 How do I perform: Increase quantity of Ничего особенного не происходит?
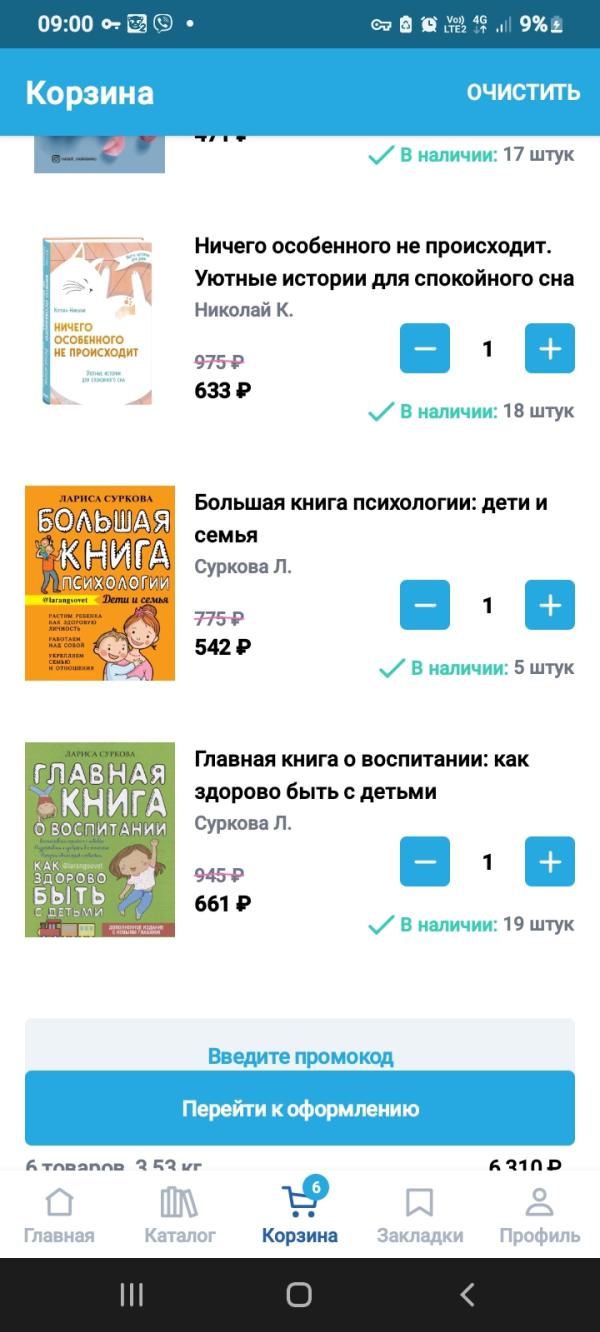550,349
